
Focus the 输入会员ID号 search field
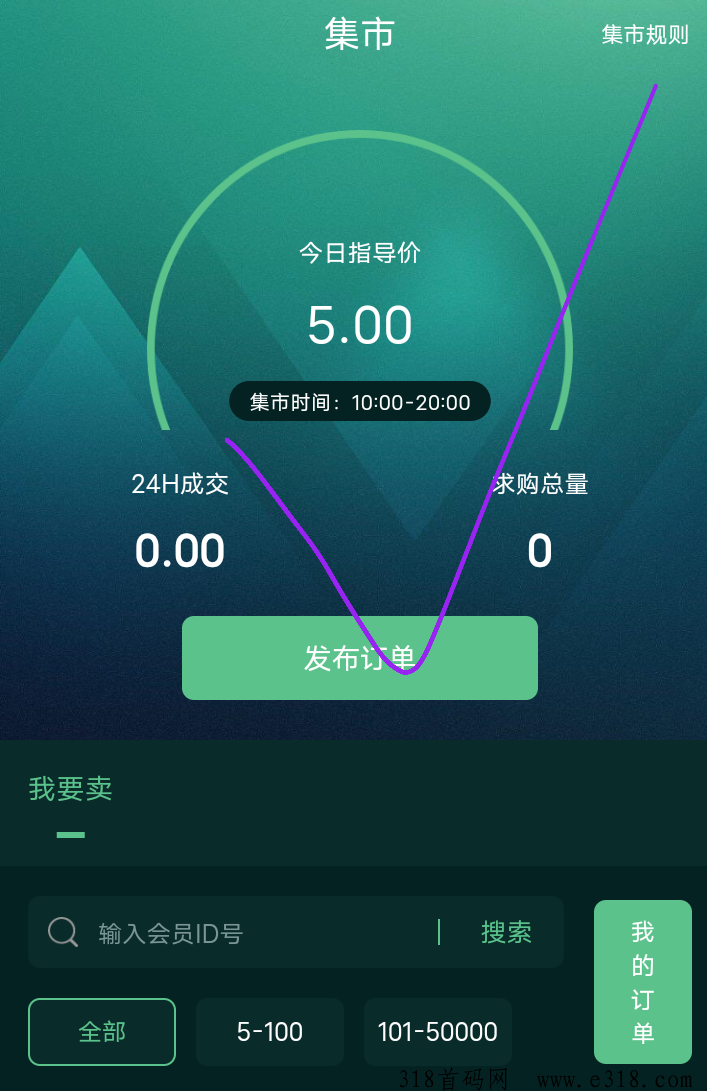(260, 933)
